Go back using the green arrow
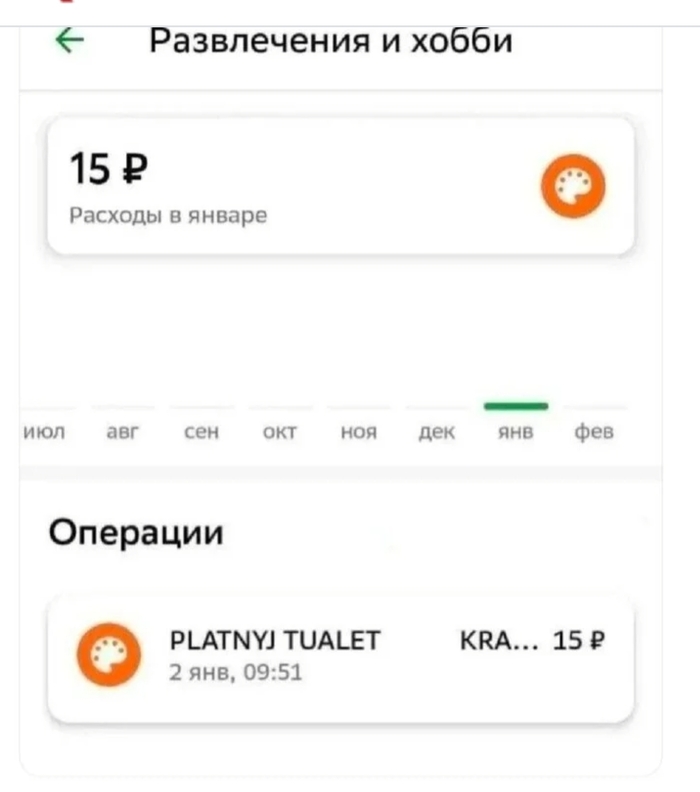700x792 pixels. click(x=70, y=41)
